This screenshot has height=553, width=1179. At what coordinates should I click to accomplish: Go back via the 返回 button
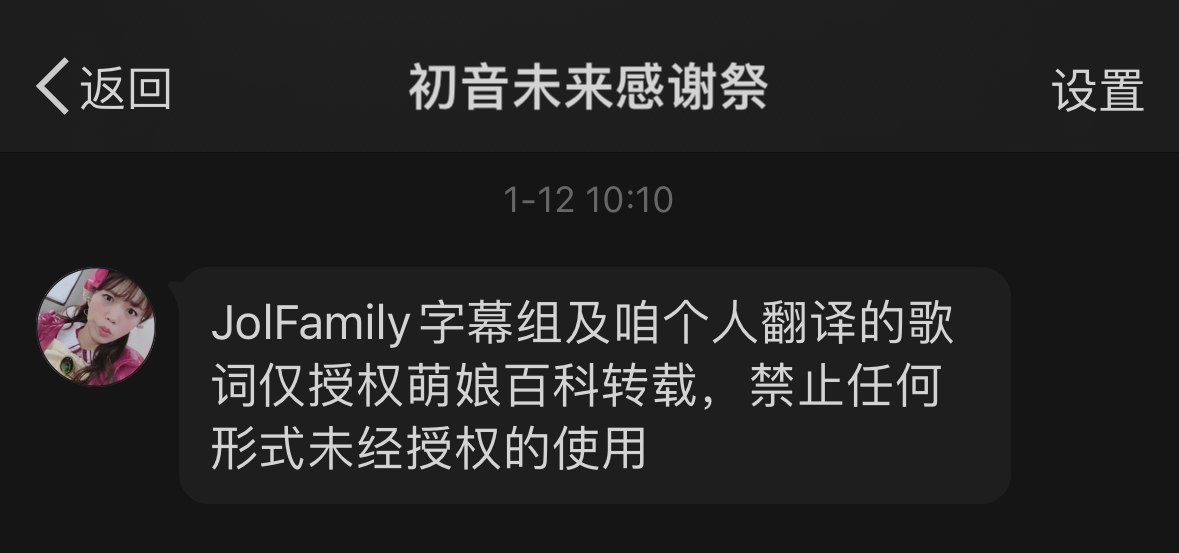(104, 88)
